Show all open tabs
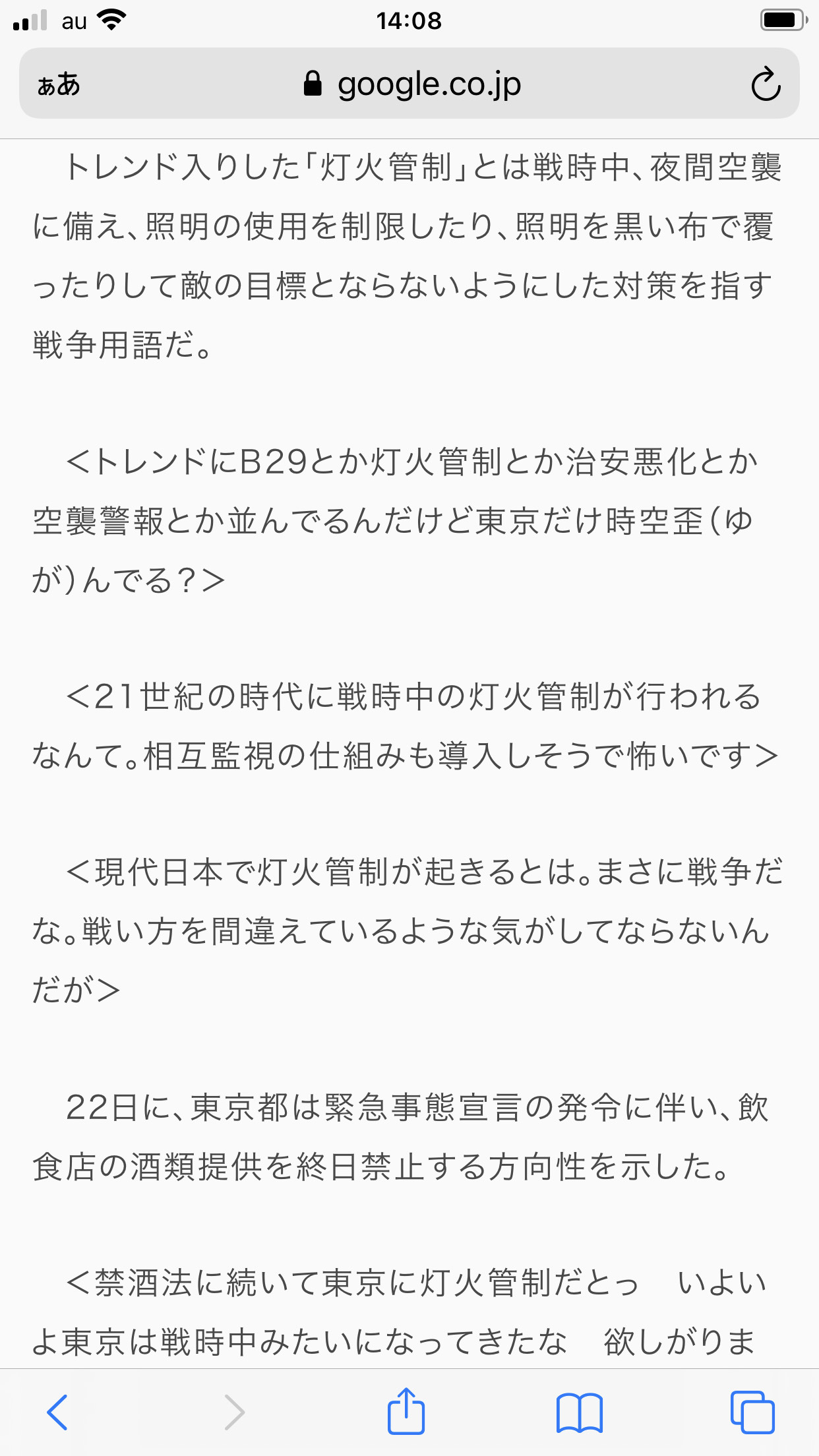Image resolution: width=819 pixels, height=1456 pixels. pyautogui.click(x=752, y=1412)
